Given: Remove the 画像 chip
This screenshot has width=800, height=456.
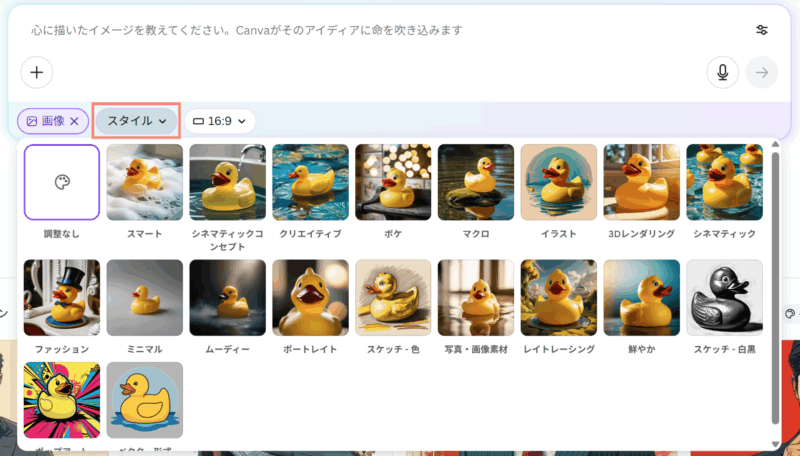Looking at the screenshot, I should pyautogui.click(x=74, y=121).
